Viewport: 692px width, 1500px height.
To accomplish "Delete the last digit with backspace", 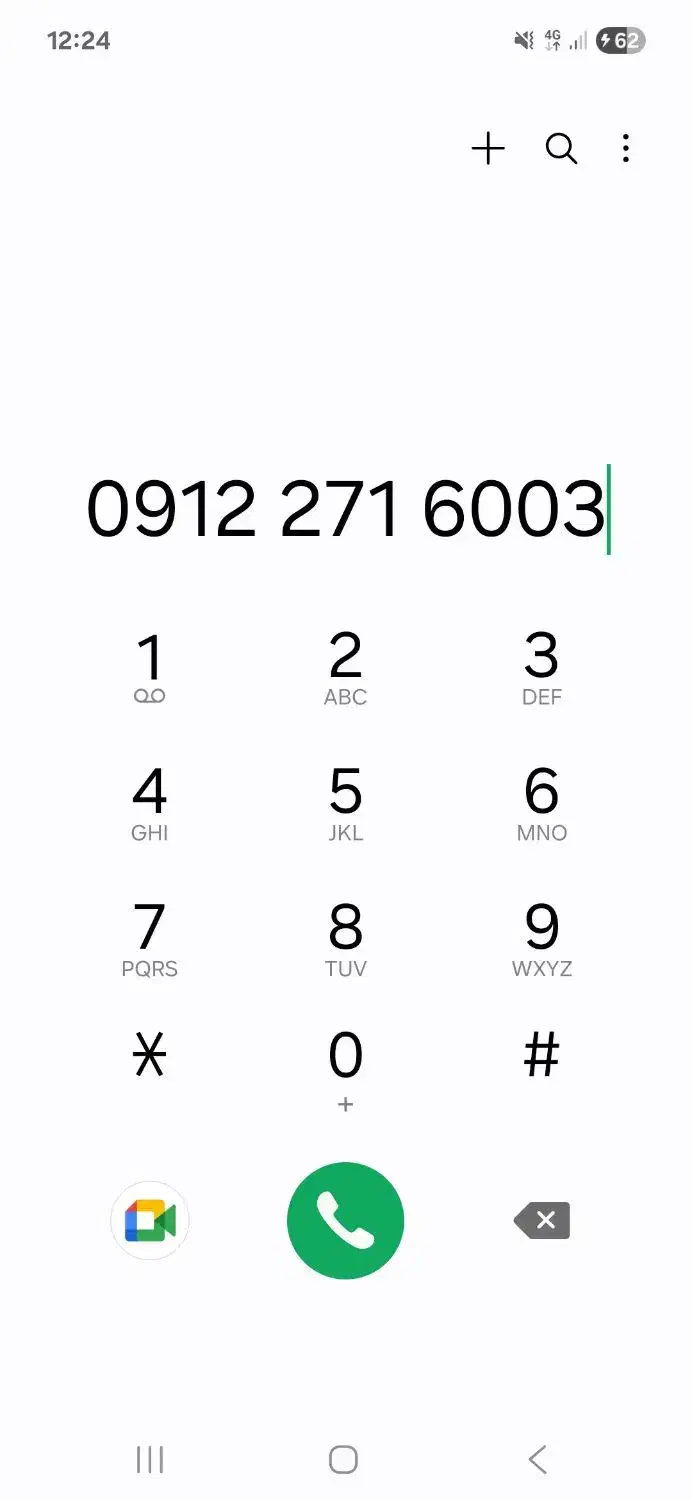I will [542, 1220].
